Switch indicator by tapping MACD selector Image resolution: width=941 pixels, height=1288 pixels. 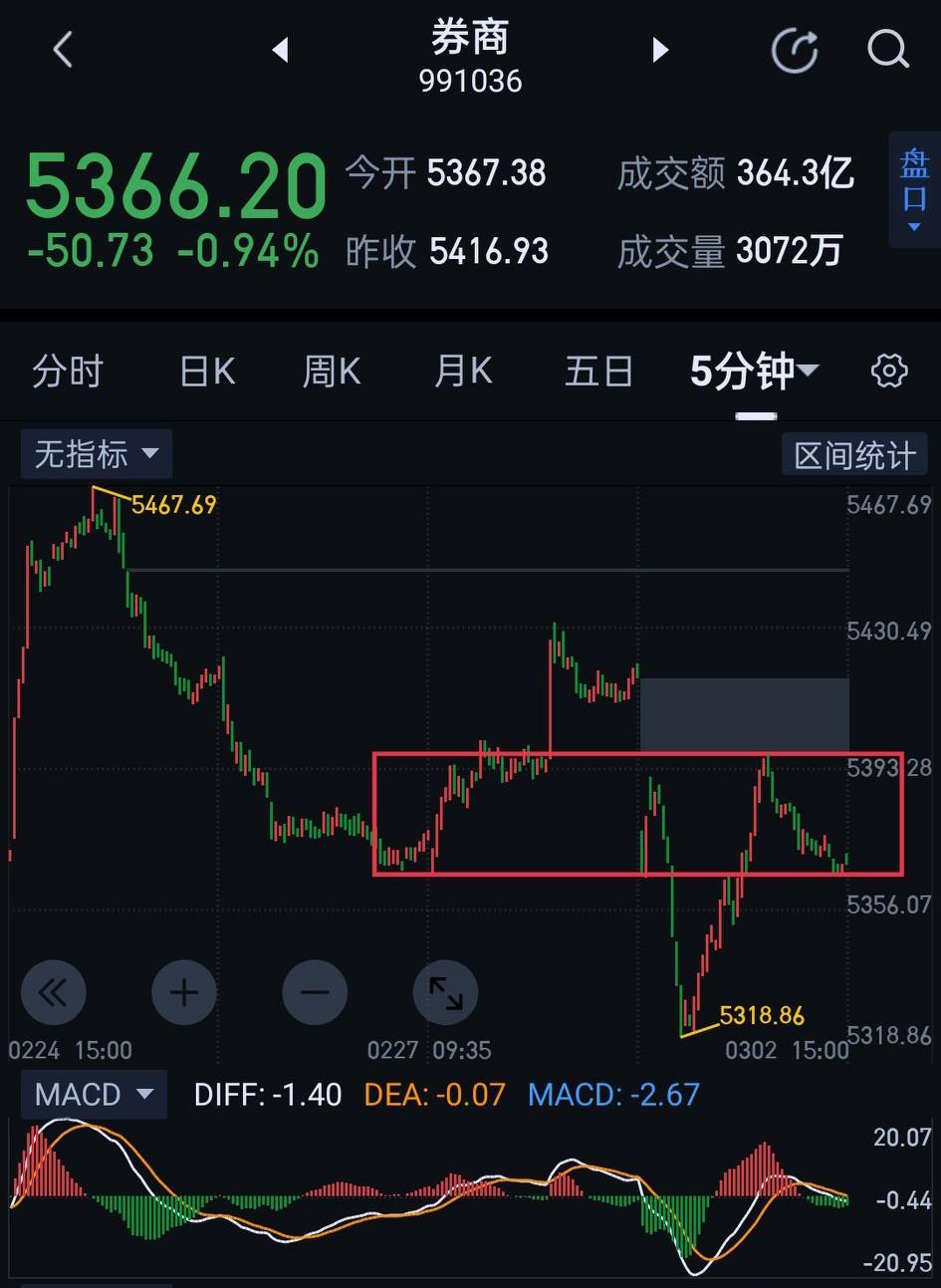(x=94, y=1094)
